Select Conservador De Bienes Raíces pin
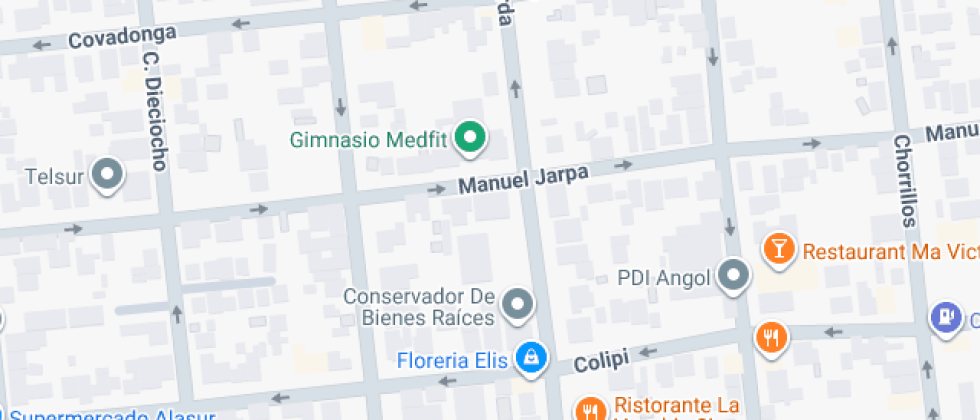The image size is (980, 420). pyautogui.click(x=517, y=305)
